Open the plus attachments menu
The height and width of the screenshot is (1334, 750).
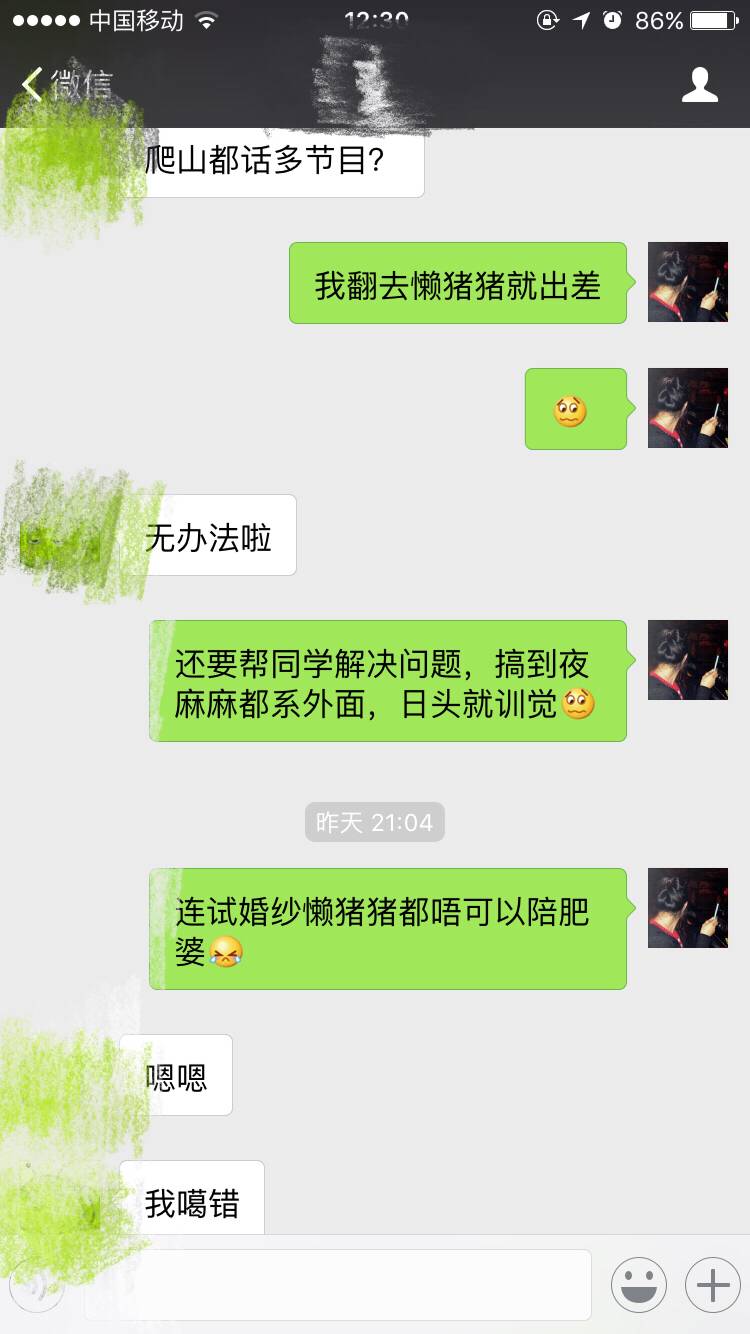[x=712, y=1284]
